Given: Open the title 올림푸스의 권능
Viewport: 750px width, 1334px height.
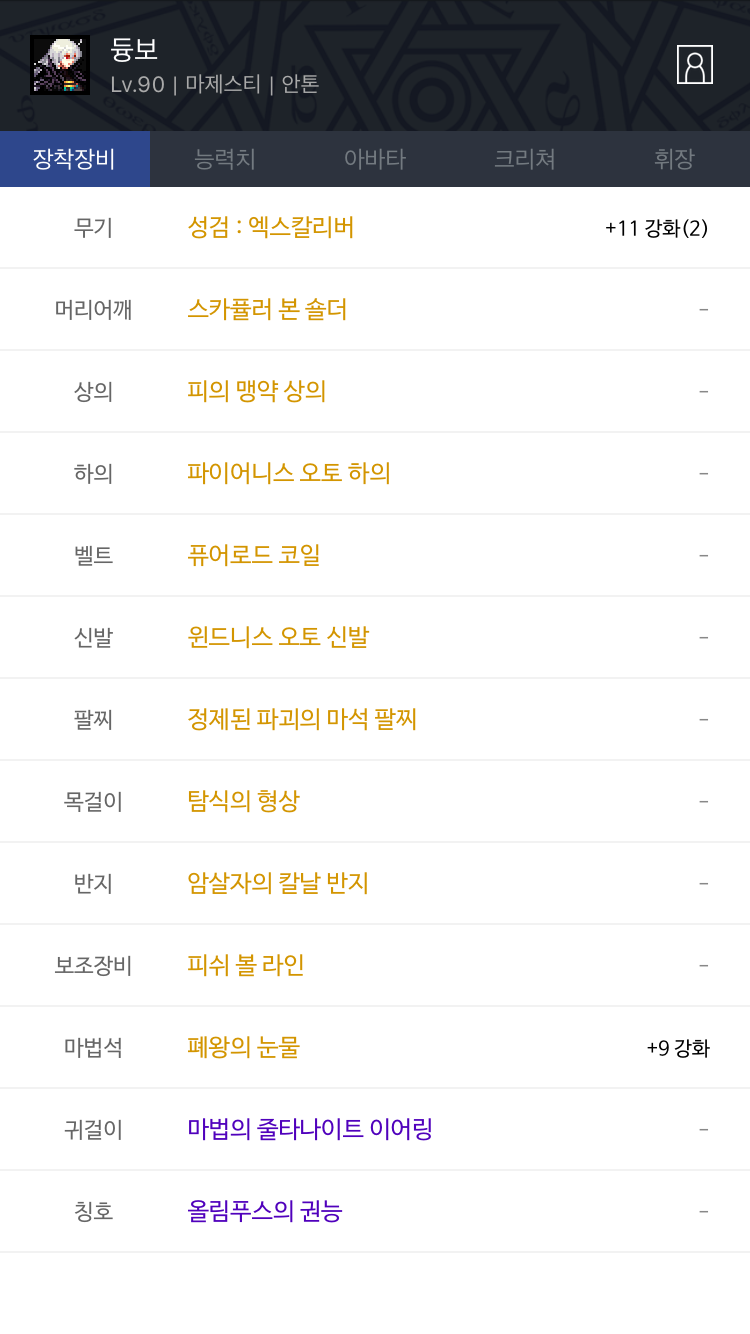Looking at the screenshot, I should click(265, 1211).
